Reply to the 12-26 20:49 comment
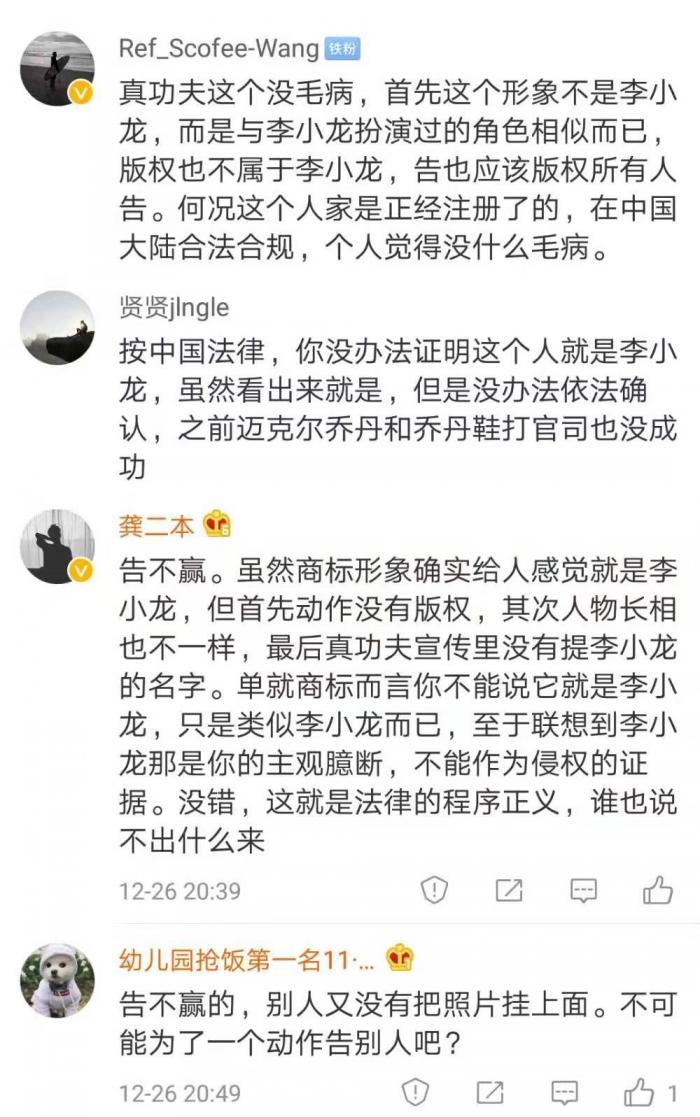 [564, 1092]
